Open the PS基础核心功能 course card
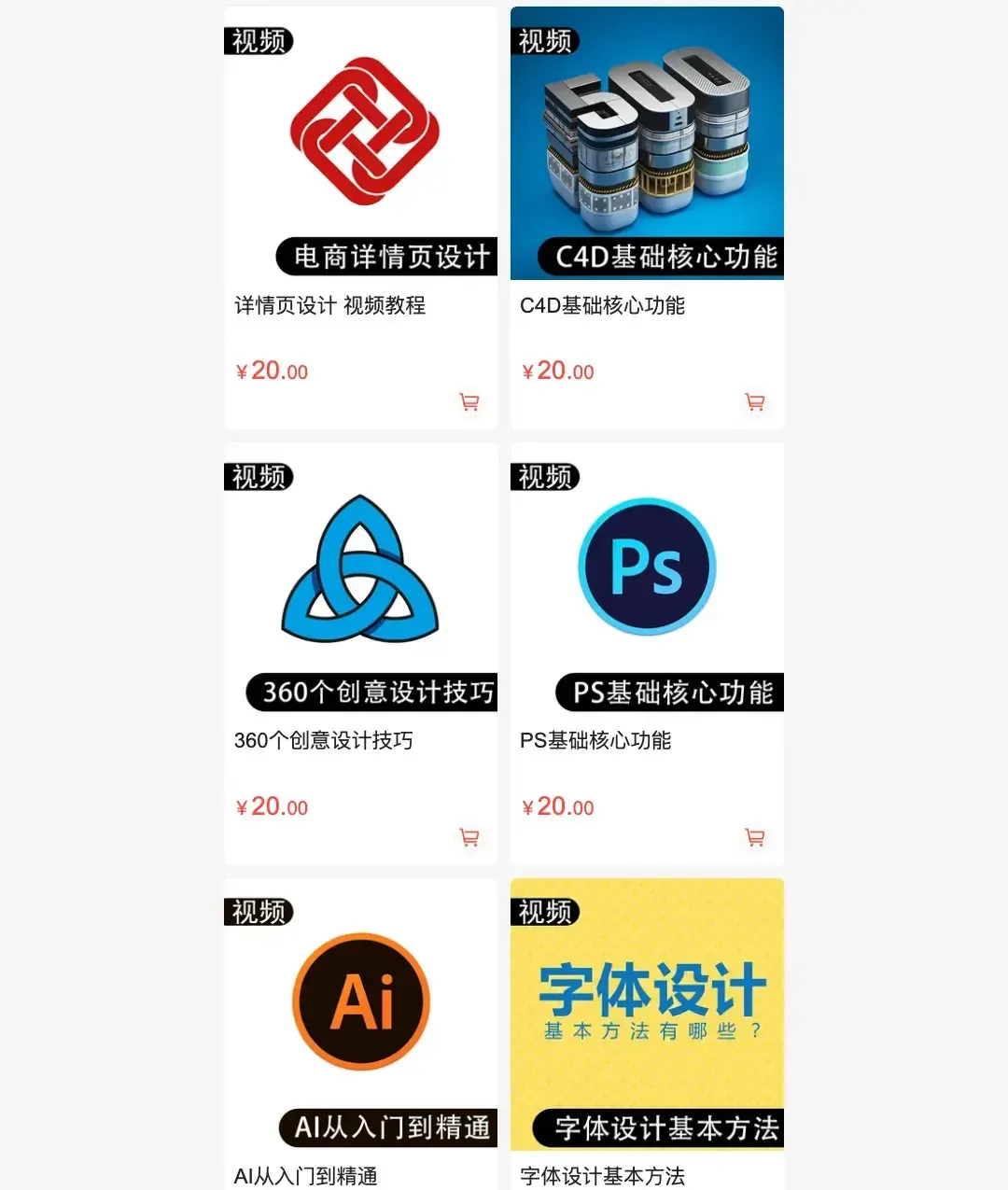 647,579
